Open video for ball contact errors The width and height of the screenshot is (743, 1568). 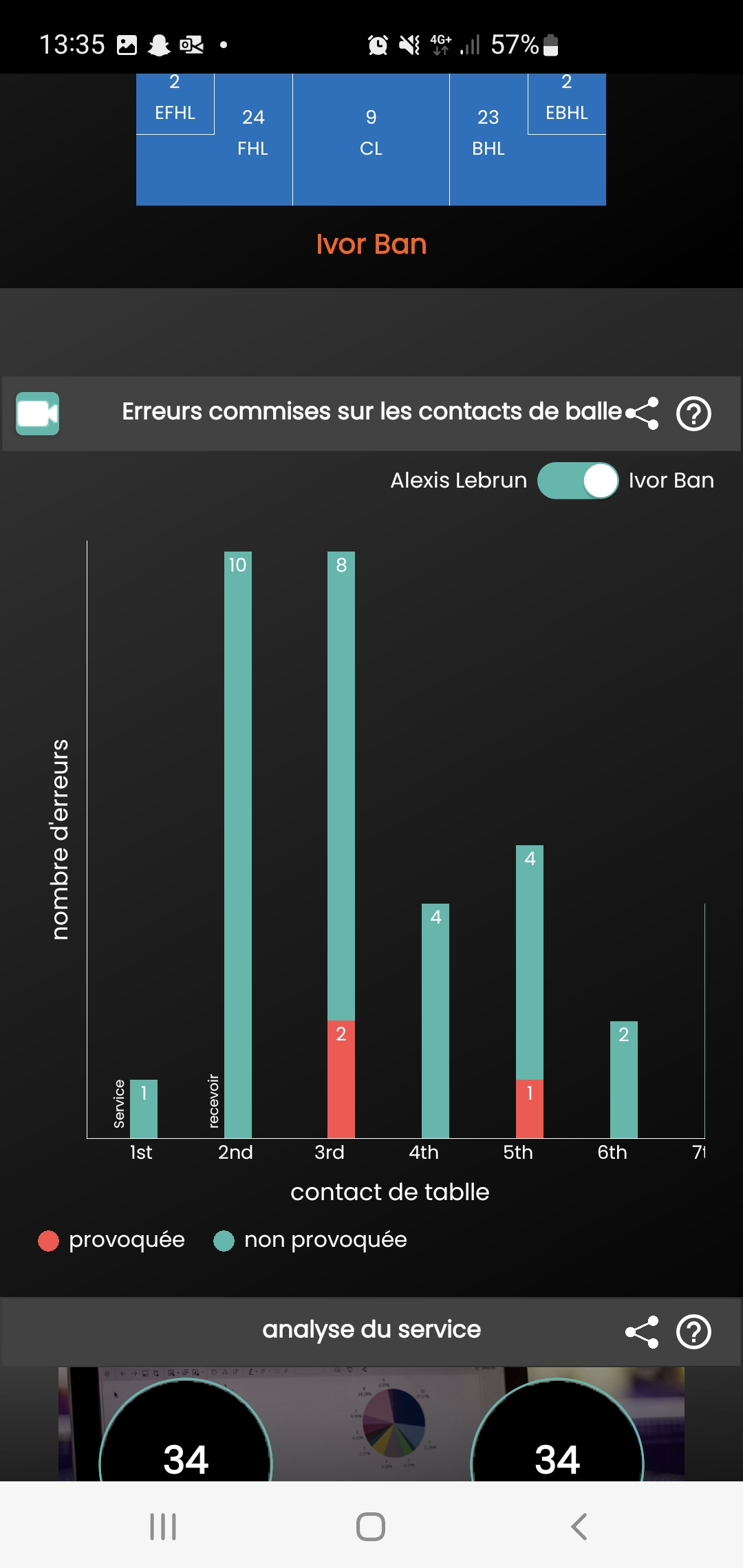point(37,413)
